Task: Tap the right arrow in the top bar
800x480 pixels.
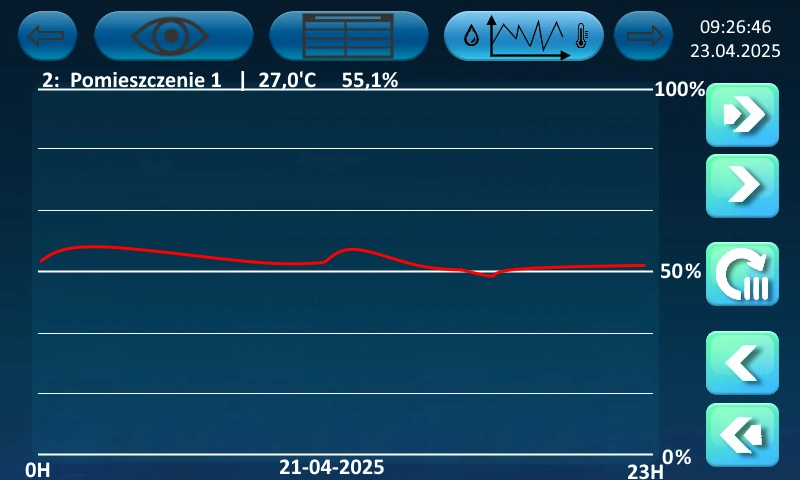Action: (644, 36)
